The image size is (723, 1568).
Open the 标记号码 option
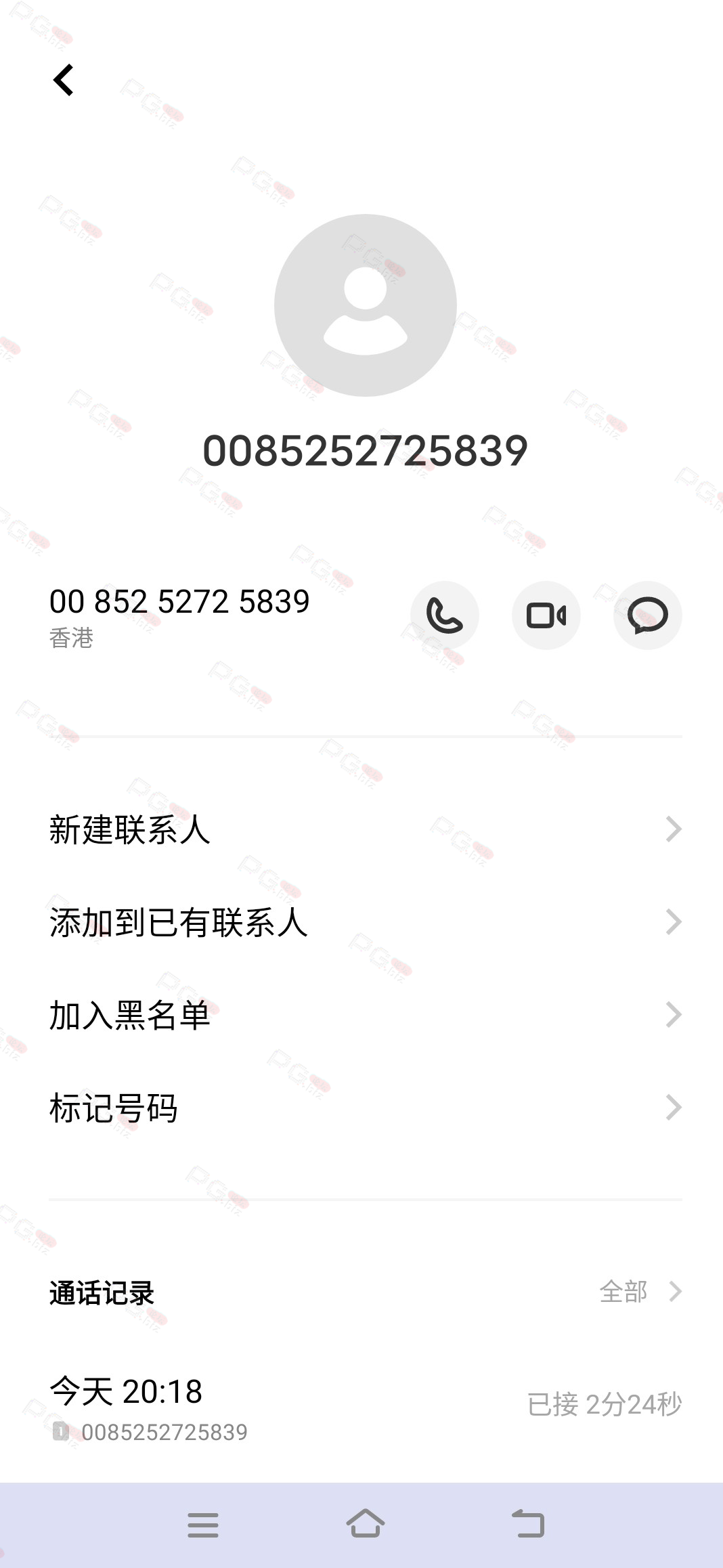pos(366,1108)
